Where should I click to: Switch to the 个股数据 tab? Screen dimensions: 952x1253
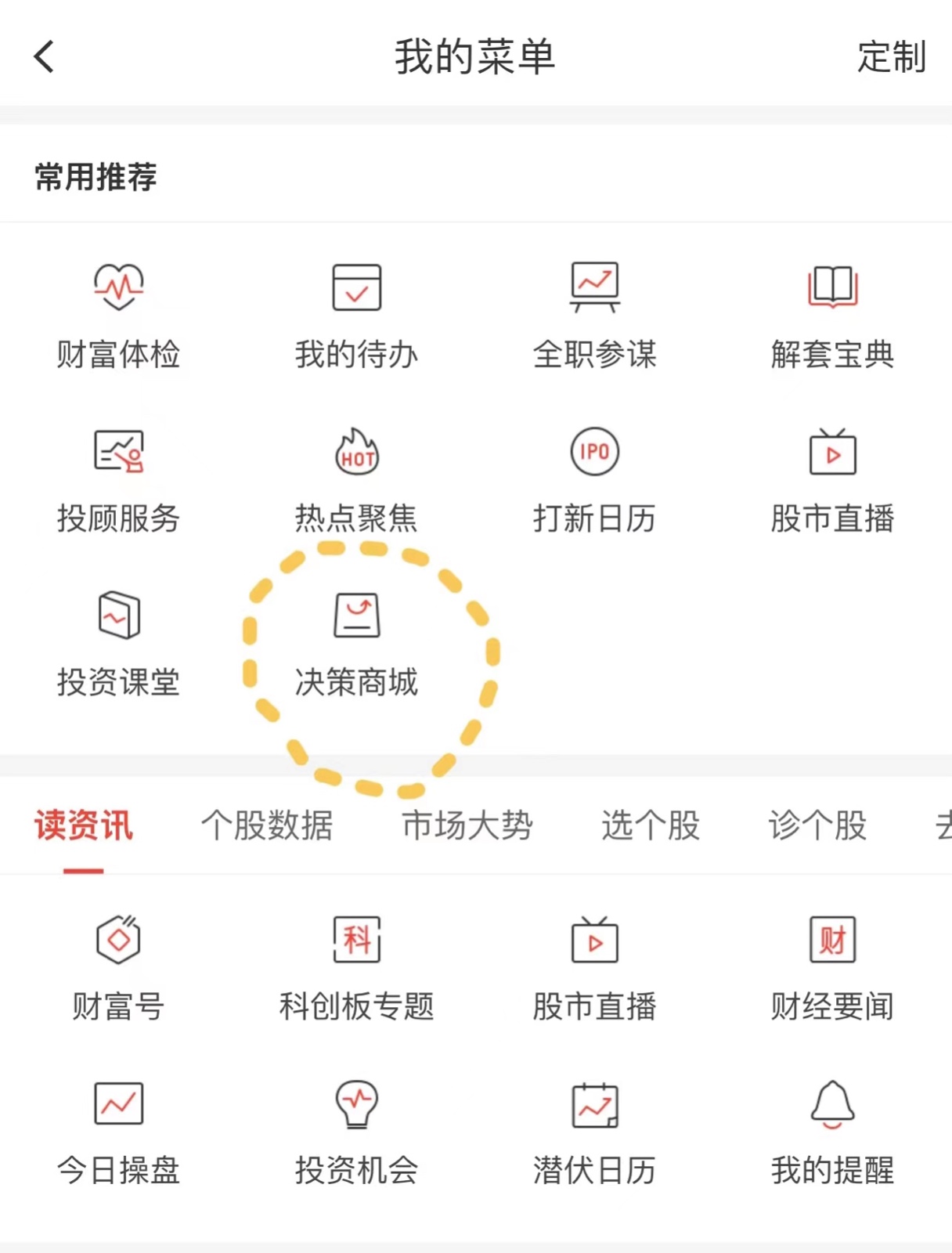click(267, 825)
